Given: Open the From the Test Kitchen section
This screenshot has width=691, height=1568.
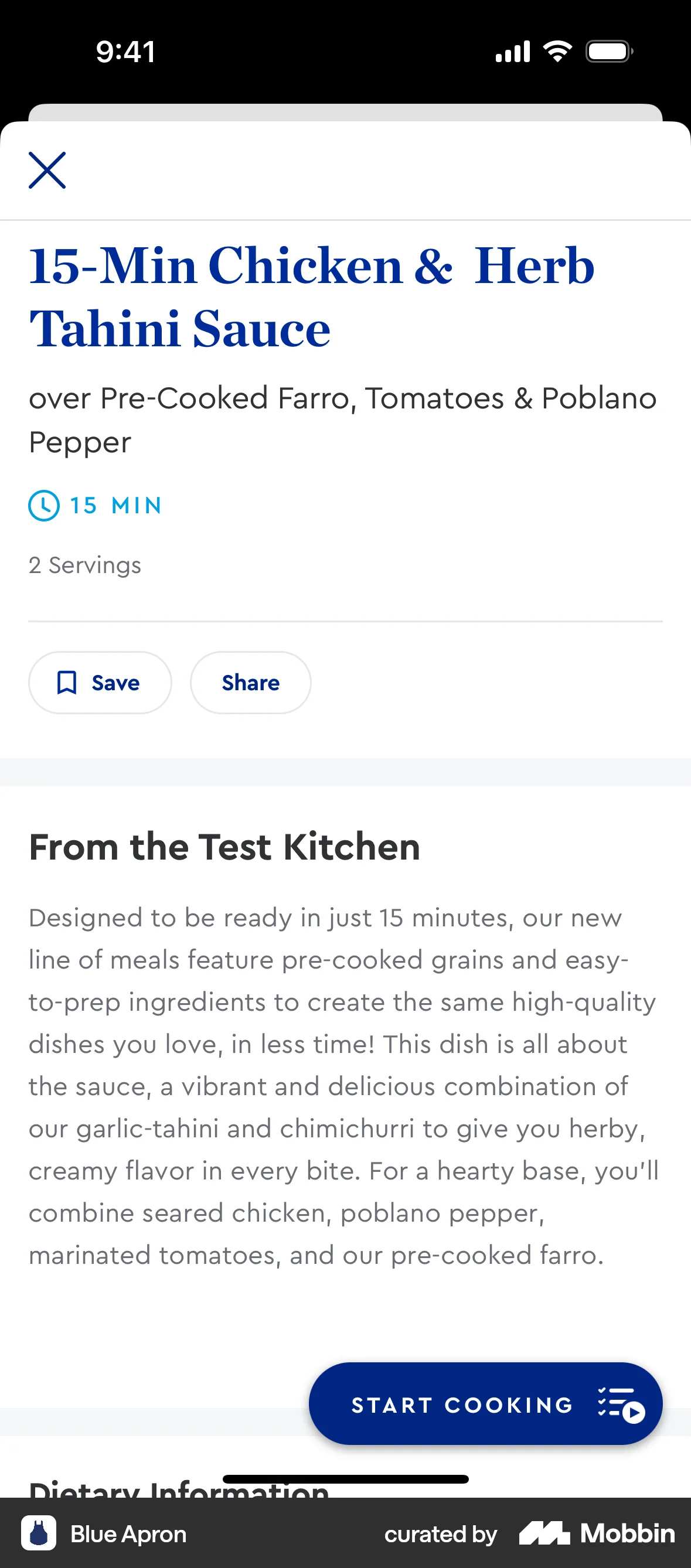Looking at the screenshot, I should point(224,847).
